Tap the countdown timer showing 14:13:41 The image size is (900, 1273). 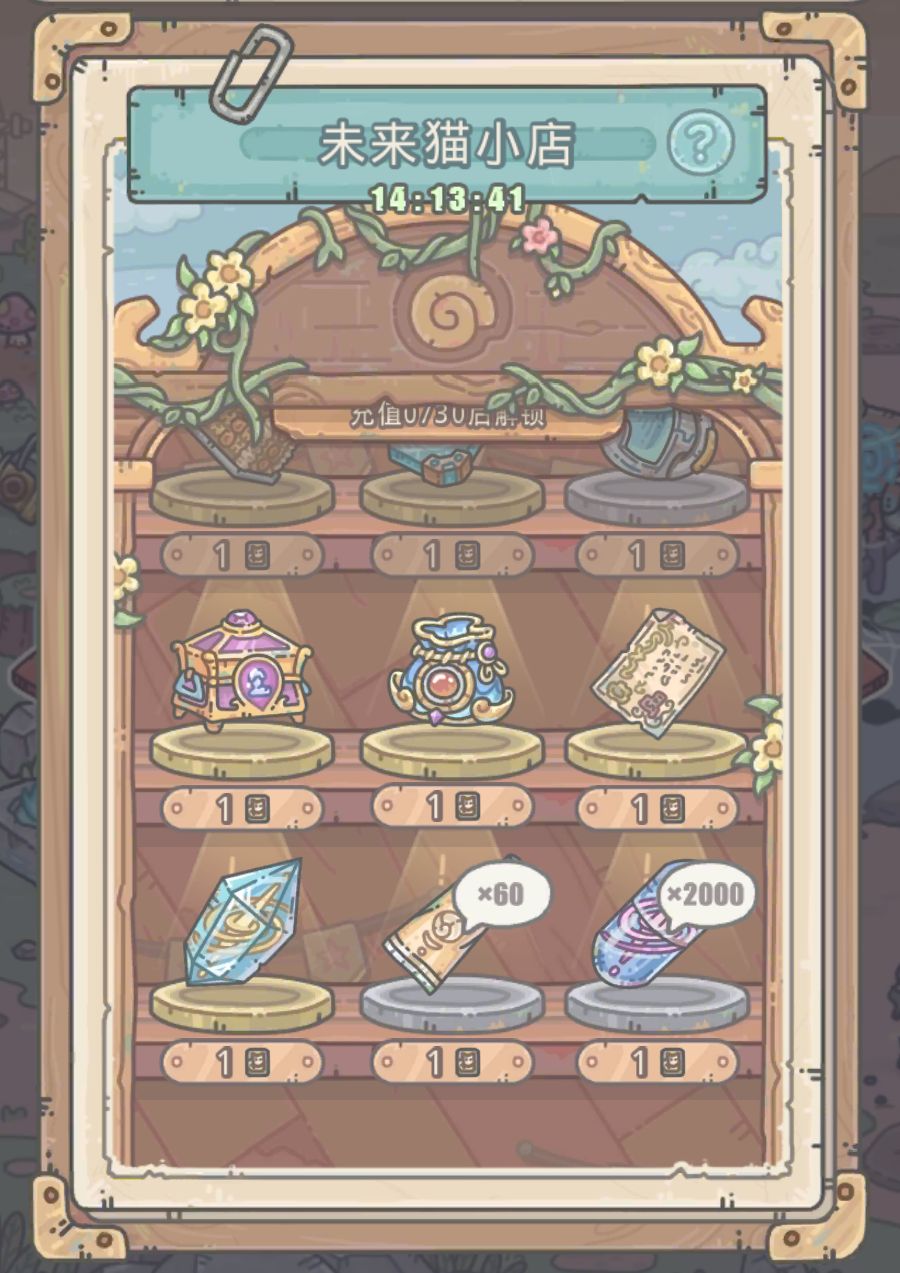click(x=449, y=191)
